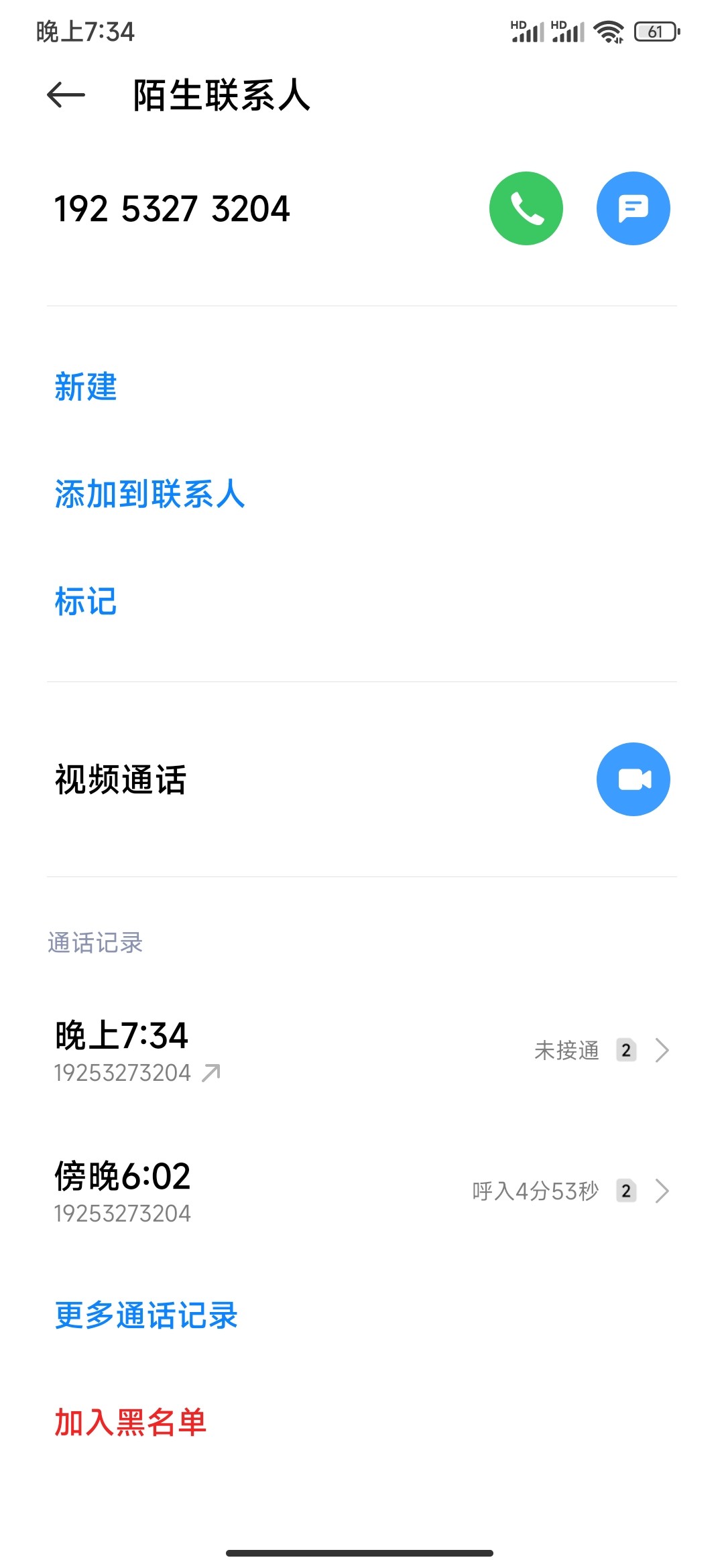View 更多通话记录

point(146,1315)
